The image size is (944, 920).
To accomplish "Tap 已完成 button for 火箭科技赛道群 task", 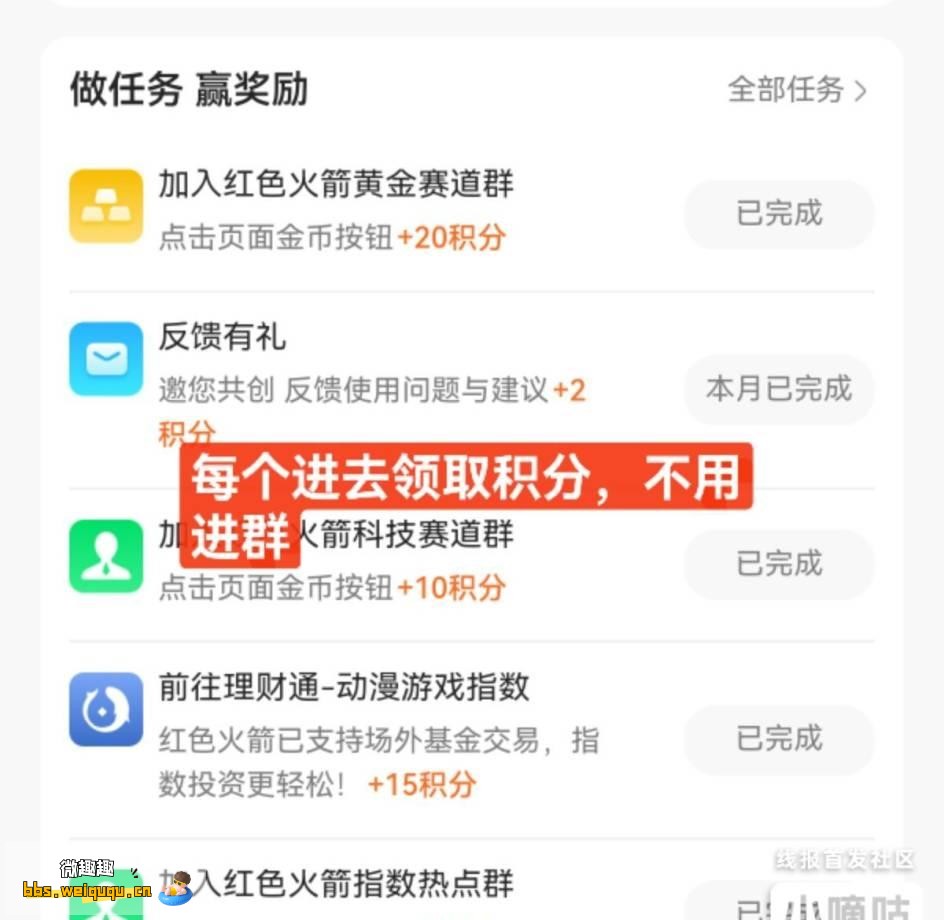I will click(x=779, y=564).
